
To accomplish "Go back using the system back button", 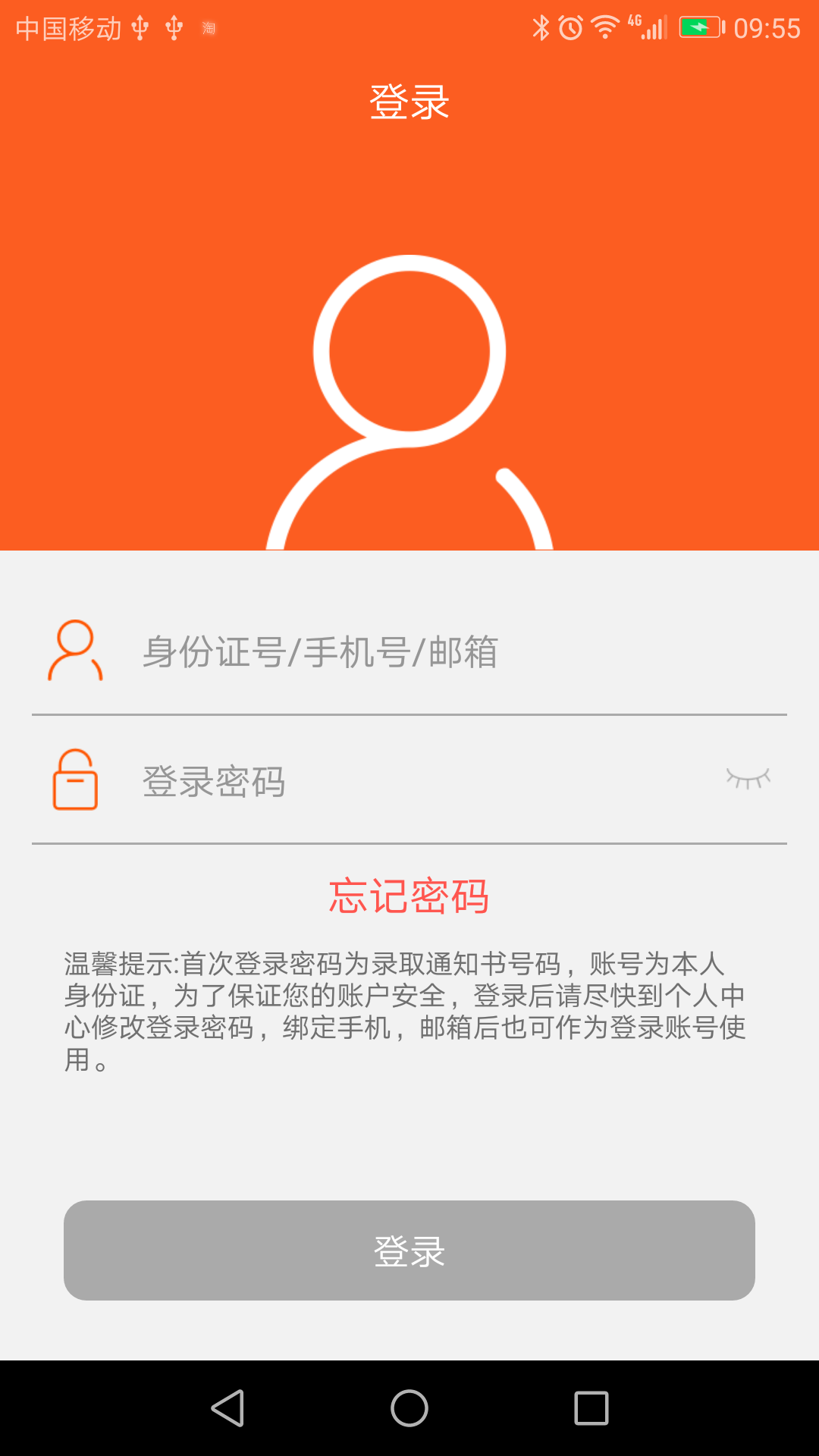I will 227,1408.
